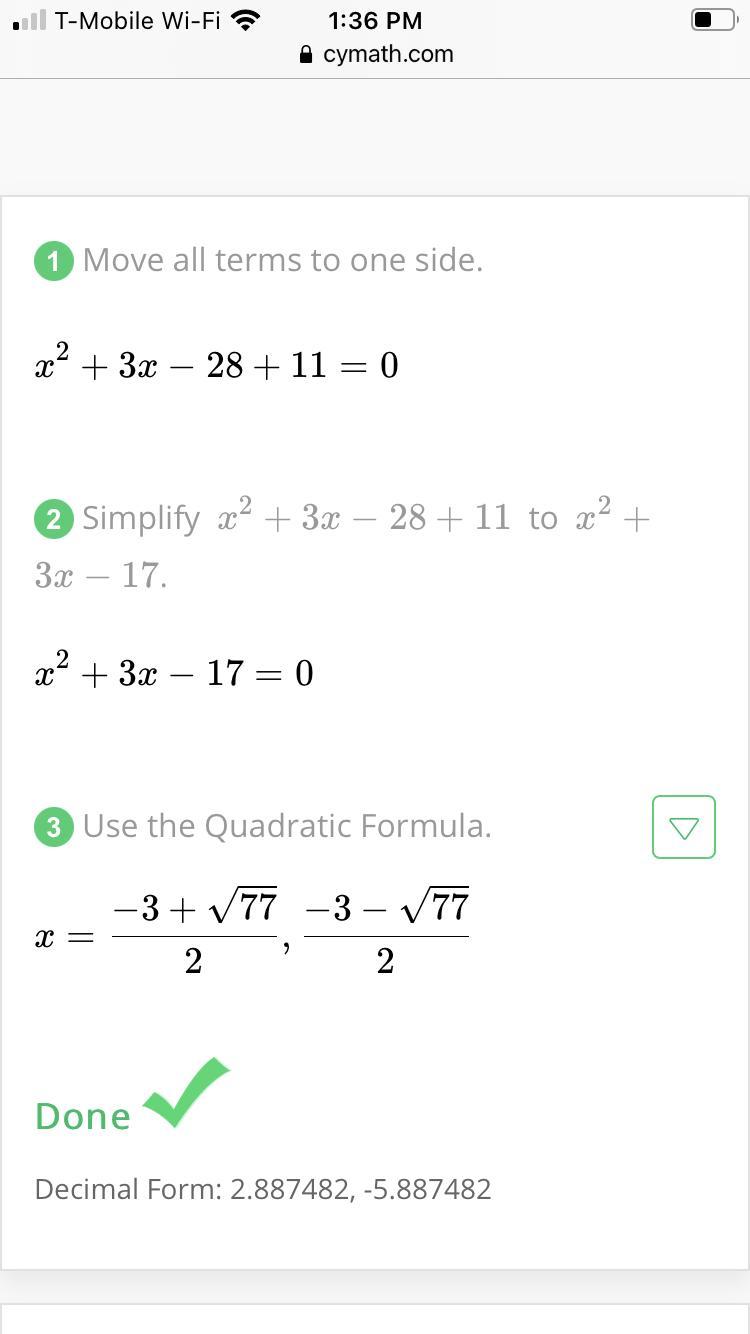Tap the cymath.com address bar
The image size is (750, 1334).
(376, 54)
